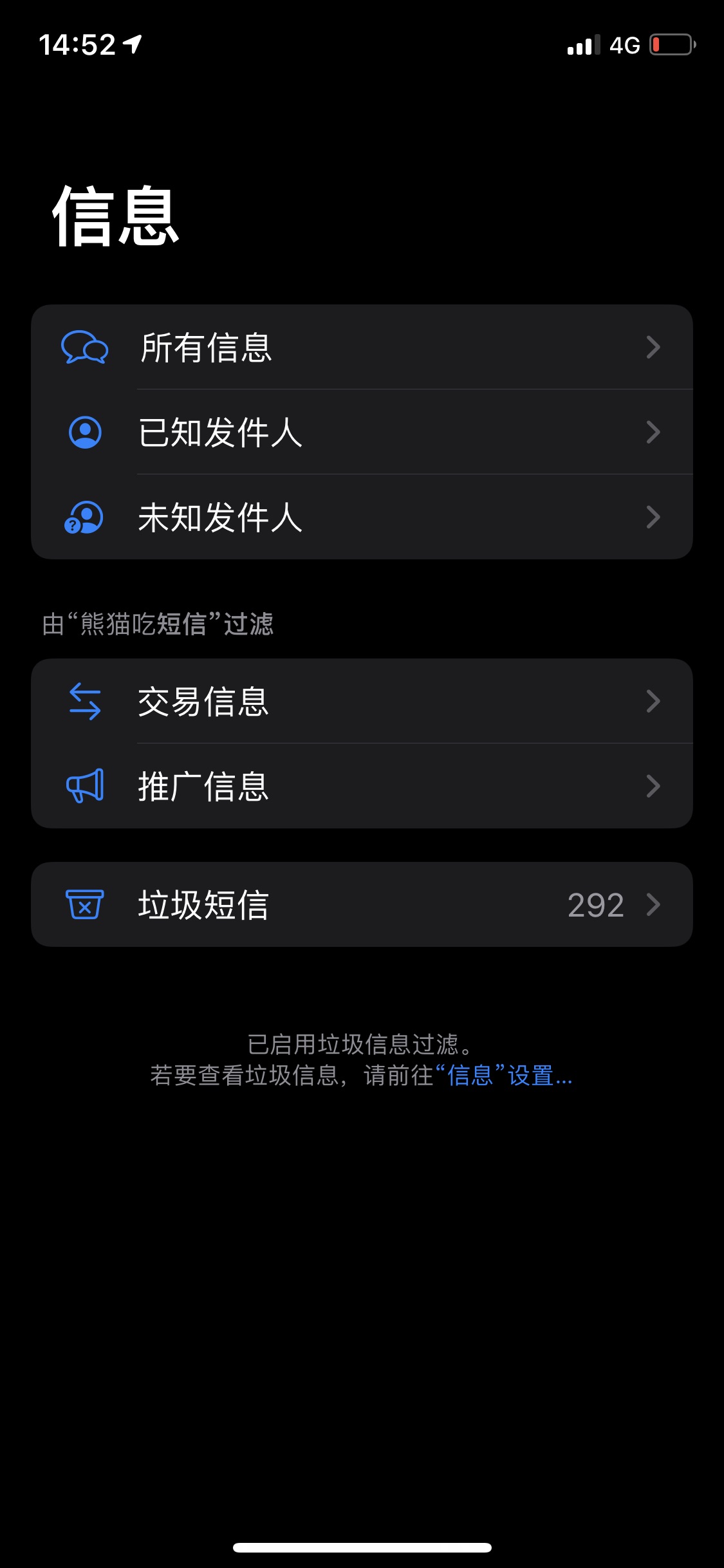Tap the 292 unread badge on 垃圾短信
This screenshot has height=1568, width=724.
pos(595,904)
